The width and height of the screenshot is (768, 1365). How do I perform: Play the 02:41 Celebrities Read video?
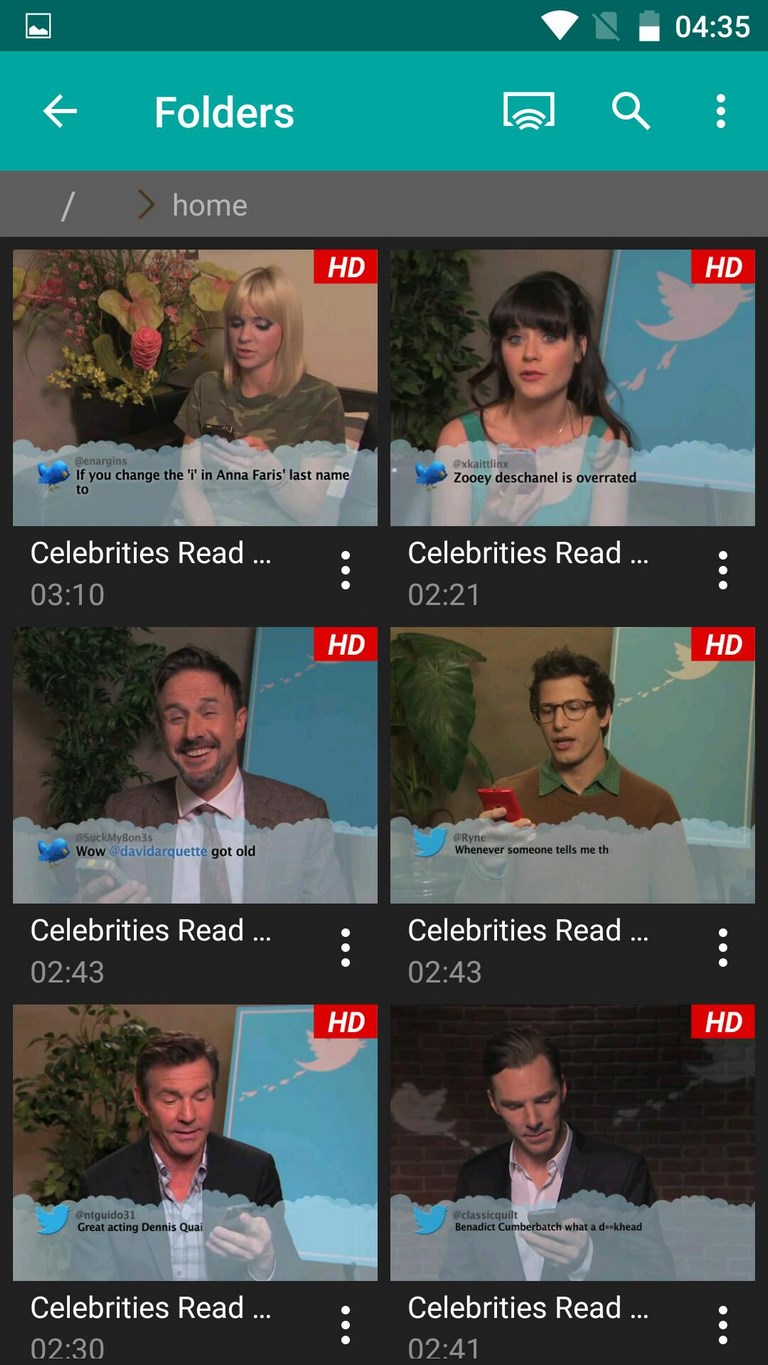(x=572, y=1142)
